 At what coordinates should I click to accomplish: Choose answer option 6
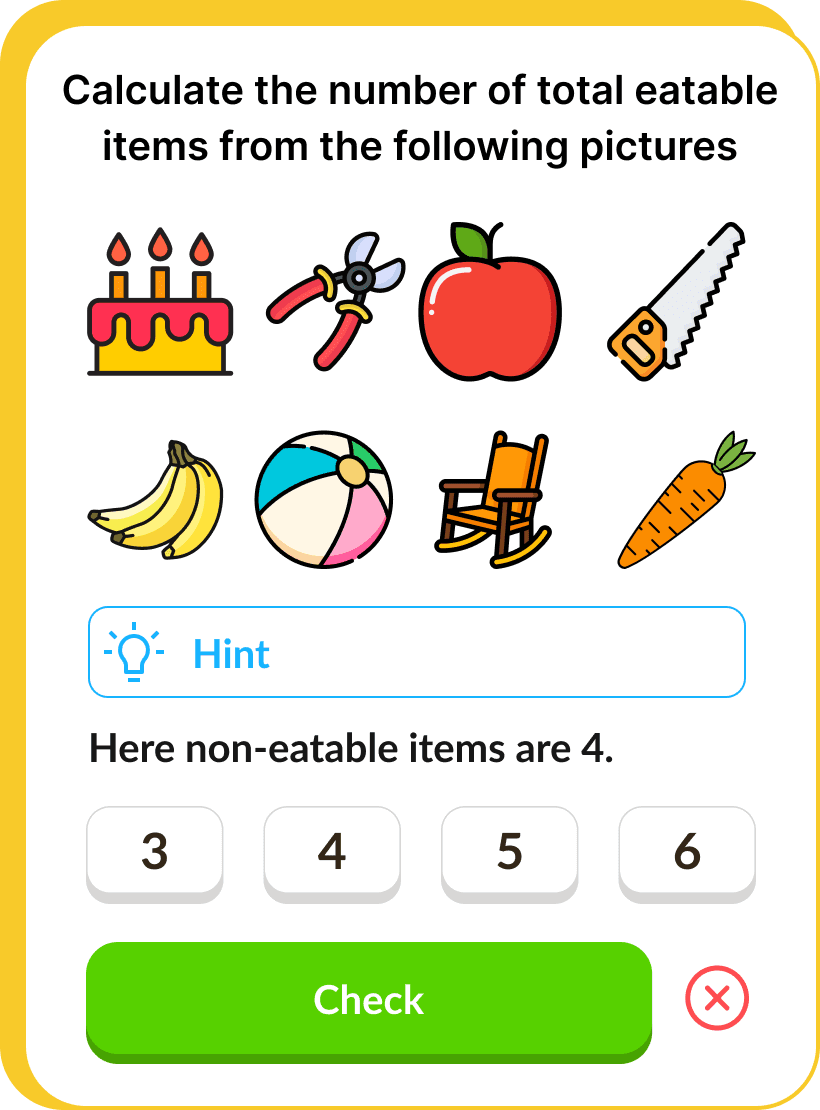click(687, 853)
